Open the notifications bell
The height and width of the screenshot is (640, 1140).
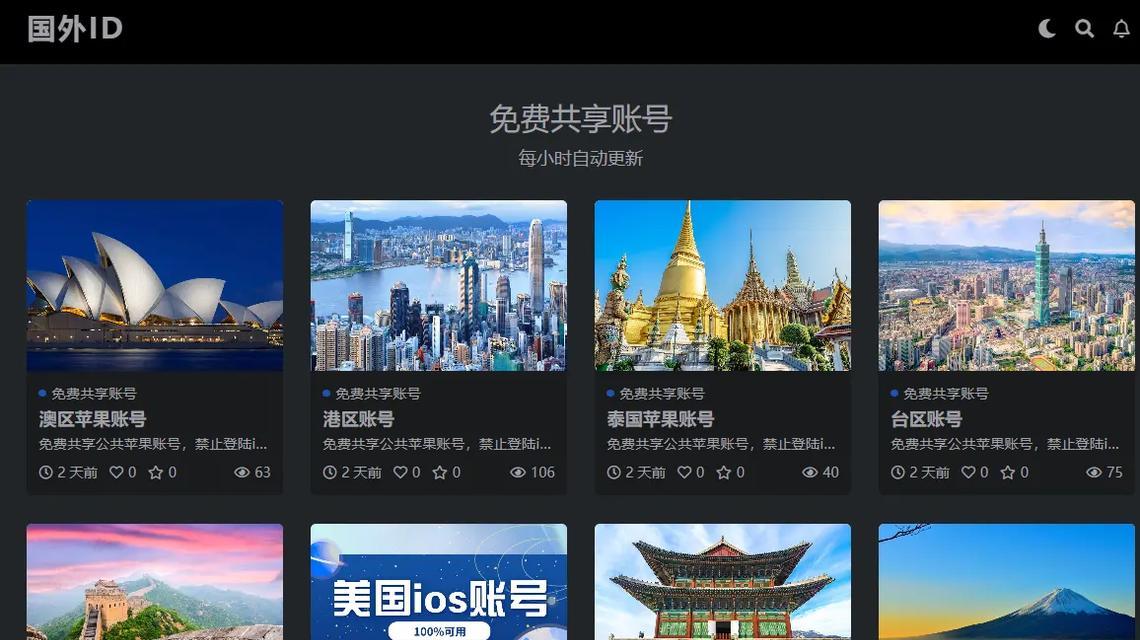1121,29
